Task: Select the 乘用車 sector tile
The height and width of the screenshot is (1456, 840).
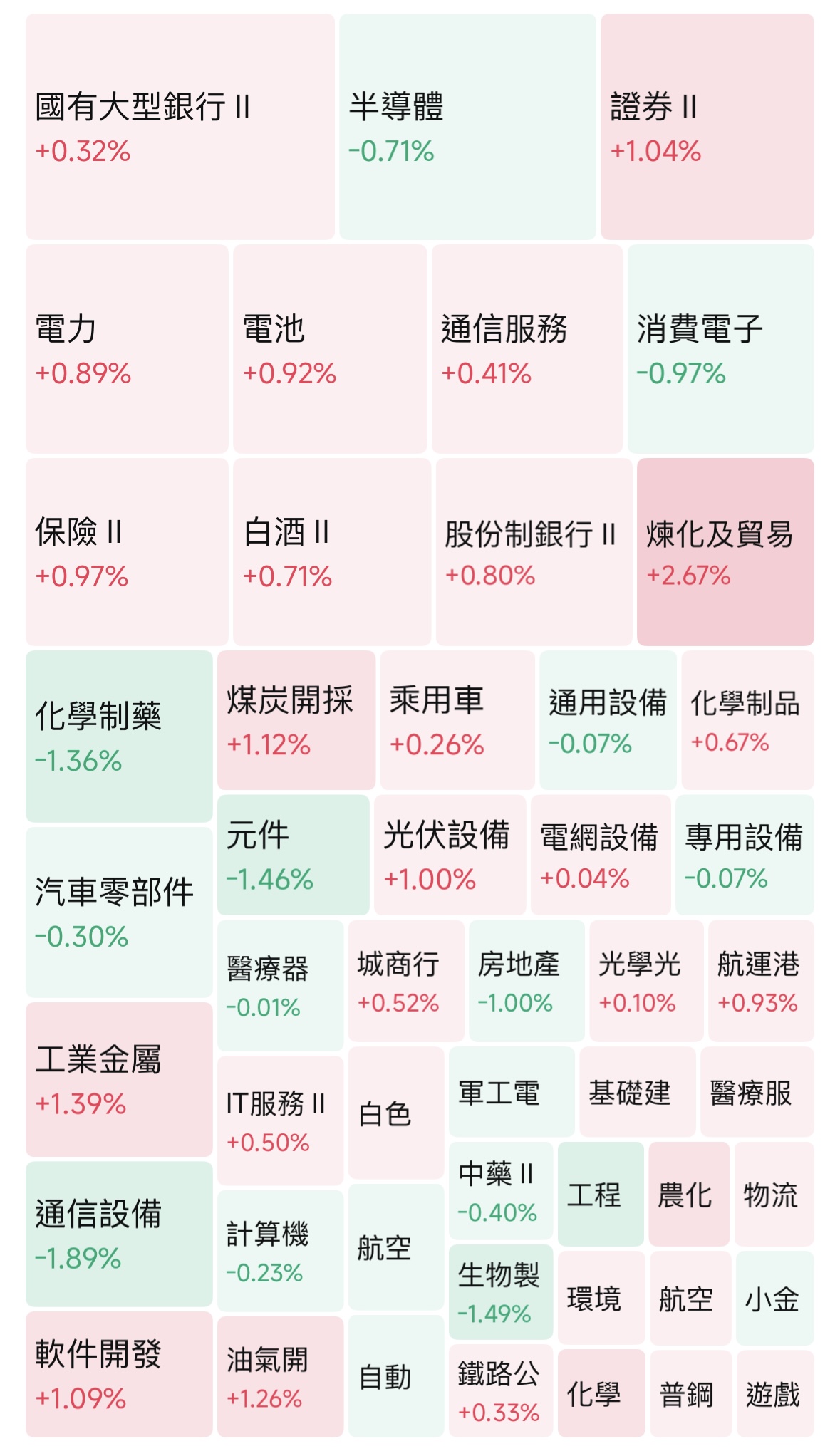Action: tap(457, 720)
